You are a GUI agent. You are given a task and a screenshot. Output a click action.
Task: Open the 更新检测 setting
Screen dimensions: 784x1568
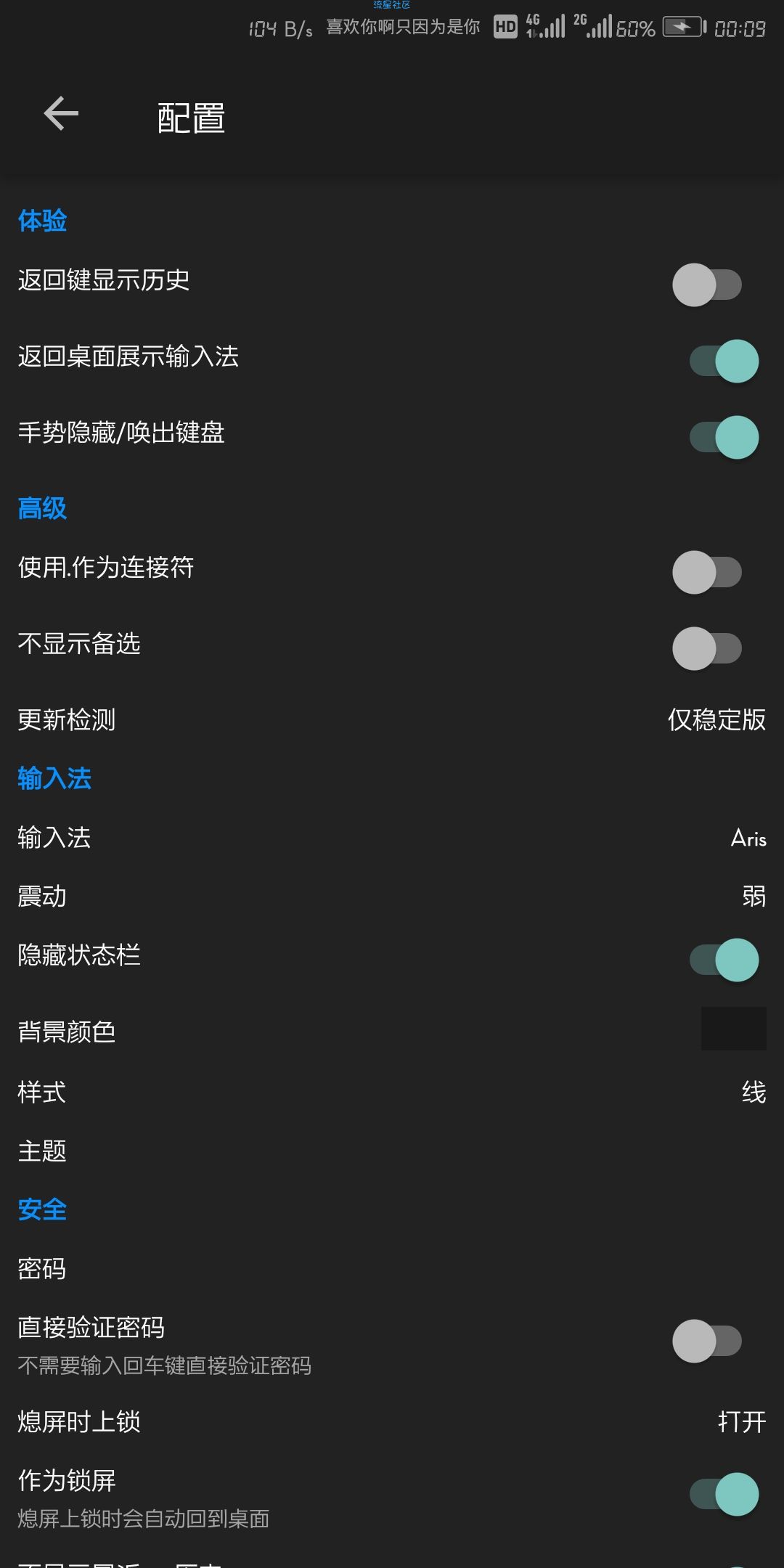(392, 719)
